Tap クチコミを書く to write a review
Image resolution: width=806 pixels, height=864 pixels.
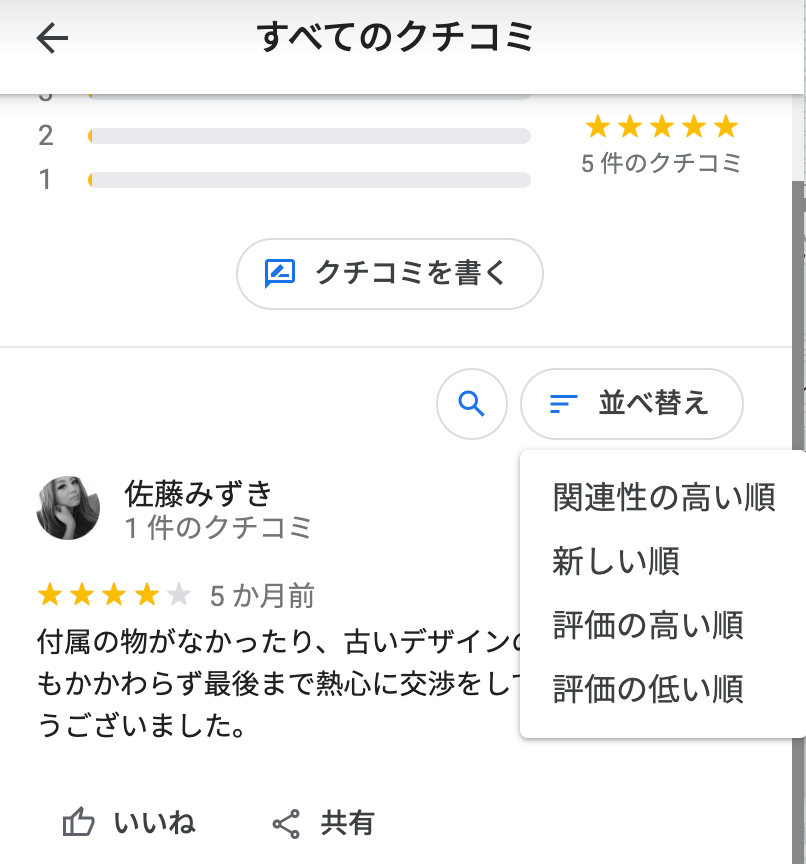point(389,273)
